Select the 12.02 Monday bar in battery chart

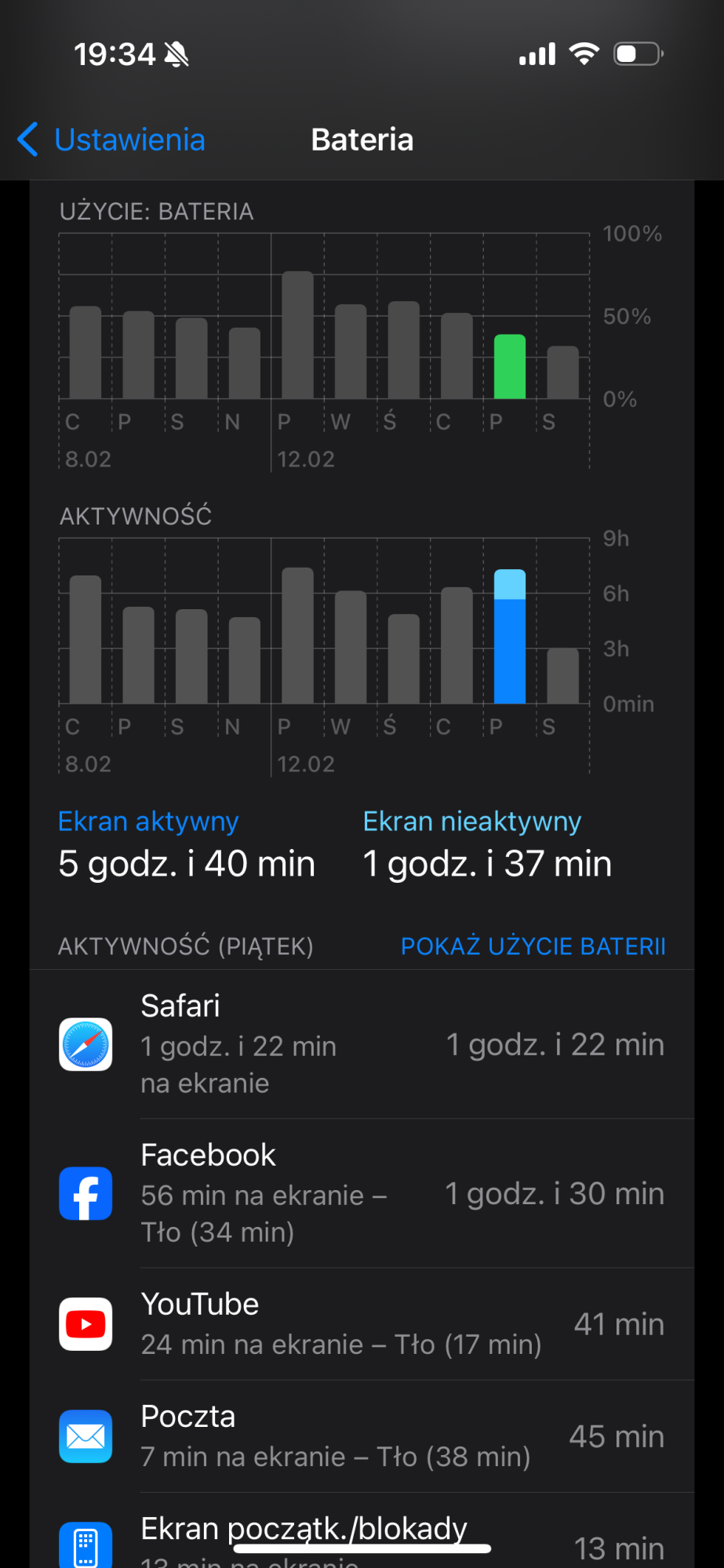pyautogui.click(x=297, y=336)
